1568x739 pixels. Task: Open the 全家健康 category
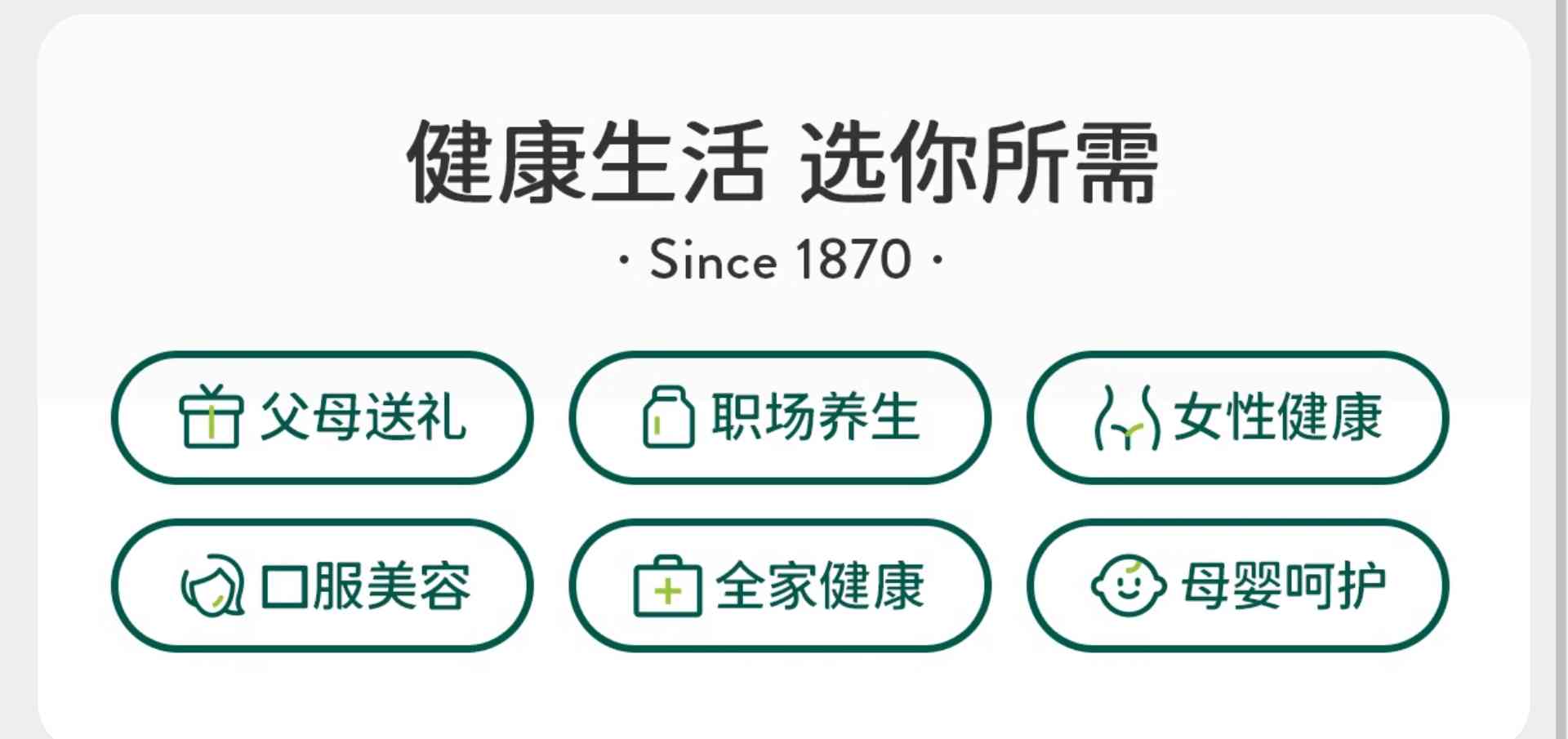coord(780,585)
